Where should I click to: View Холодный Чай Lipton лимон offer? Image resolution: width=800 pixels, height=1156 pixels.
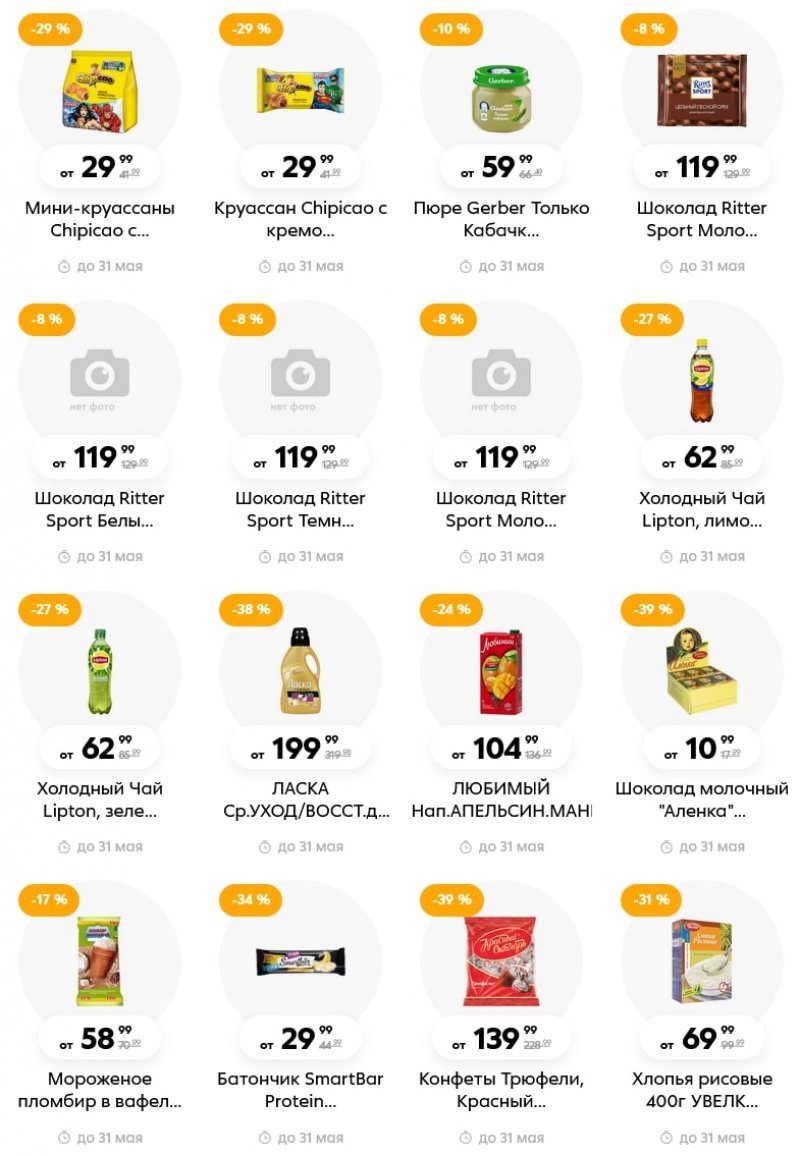click(x=701, y=509)
